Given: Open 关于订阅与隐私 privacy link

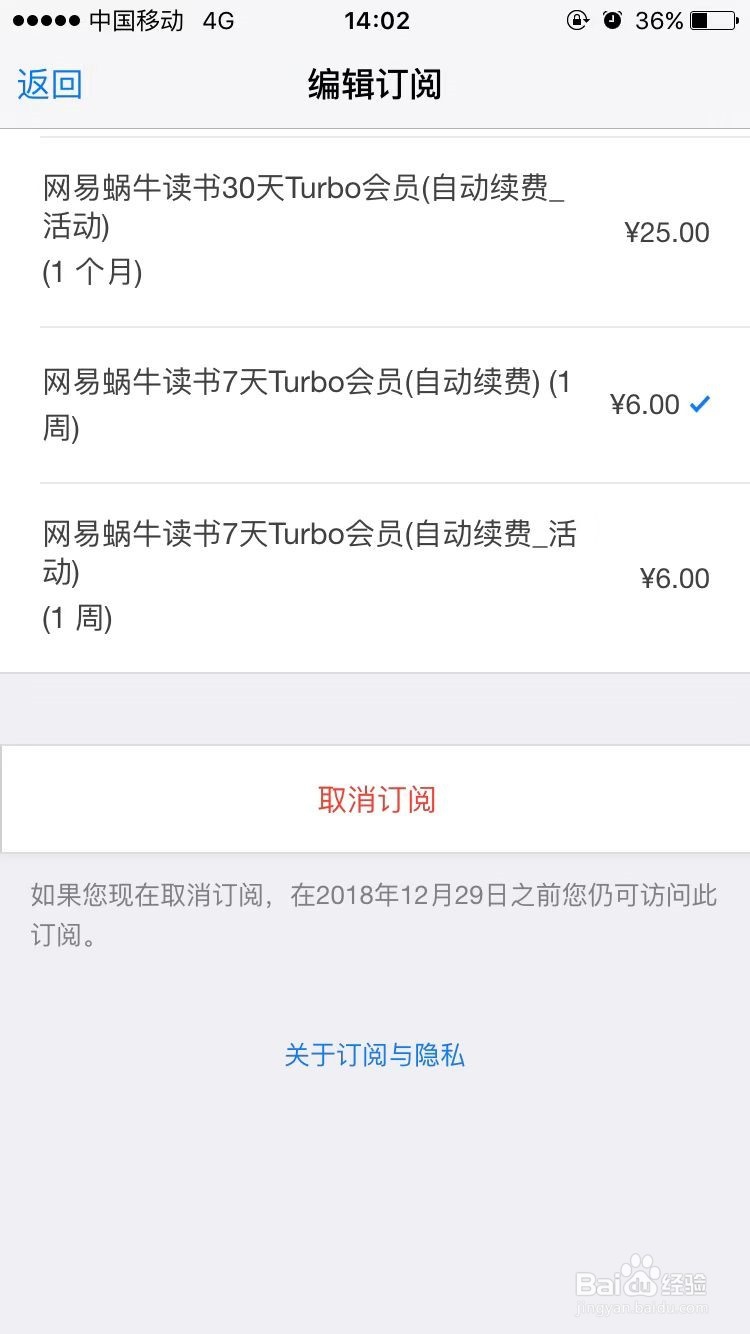Looking at the screenshot, I should tap(375, 1055).
